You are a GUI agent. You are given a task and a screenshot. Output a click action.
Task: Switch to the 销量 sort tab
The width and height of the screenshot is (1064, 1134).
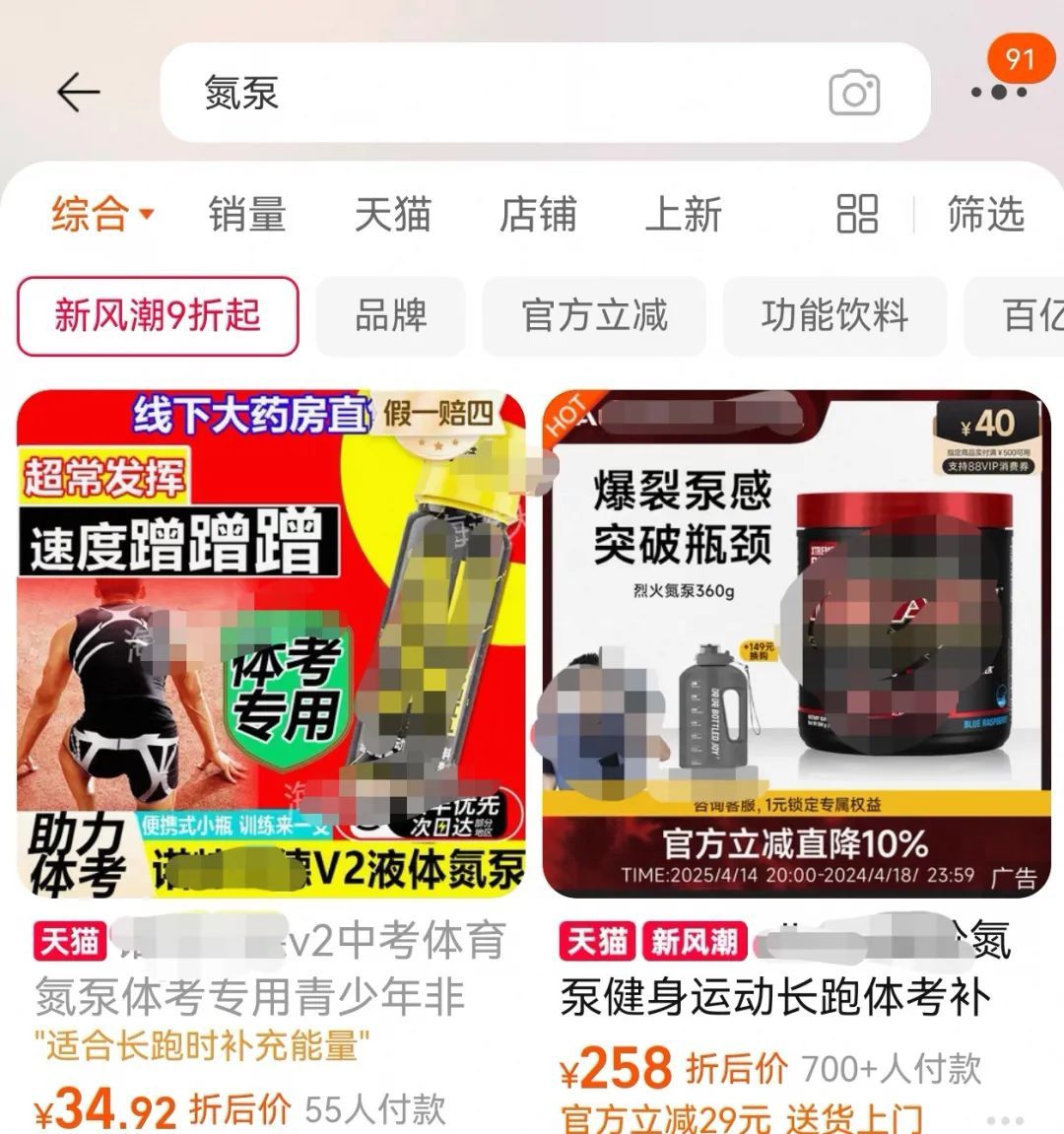(247, 215)
